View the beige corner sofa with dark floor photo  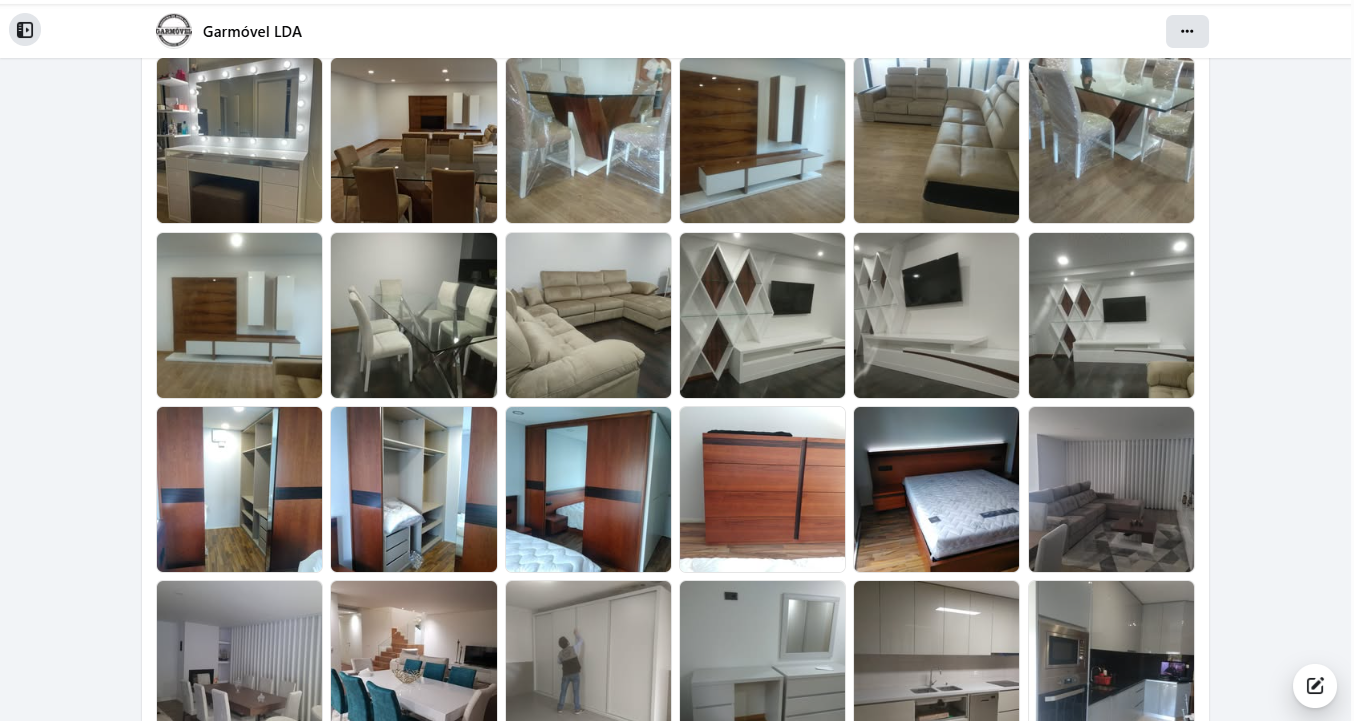pos(588,315)
